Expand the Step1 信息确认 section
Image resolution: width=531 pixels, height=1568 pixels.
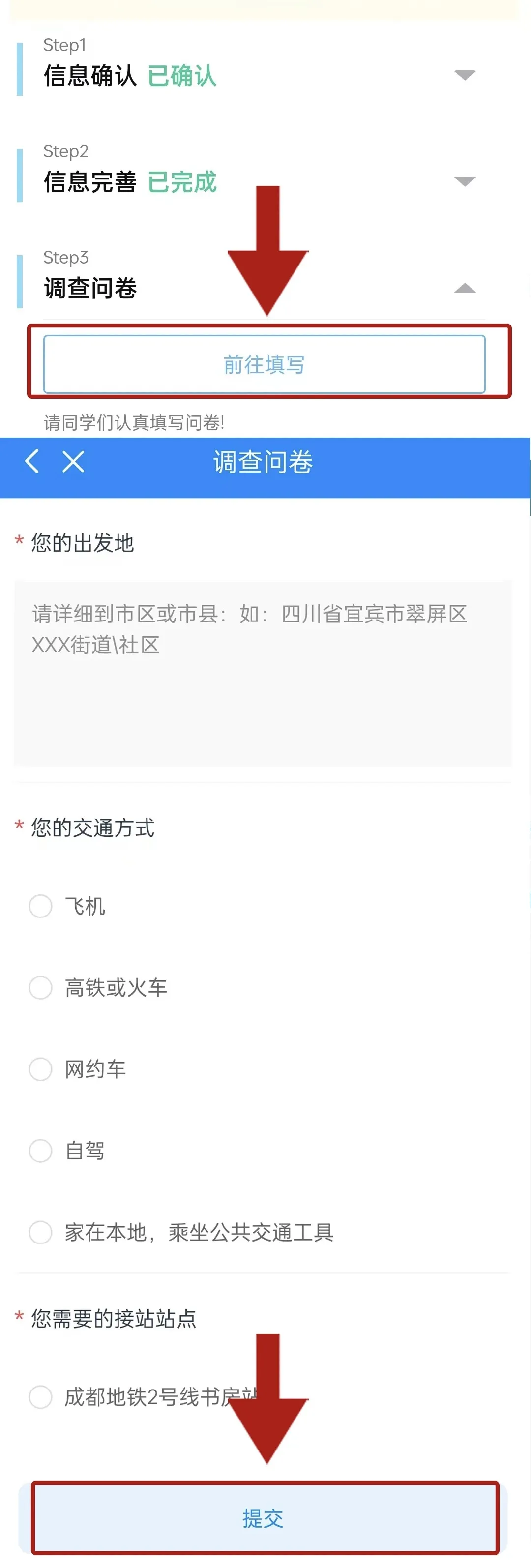(465, 76)
